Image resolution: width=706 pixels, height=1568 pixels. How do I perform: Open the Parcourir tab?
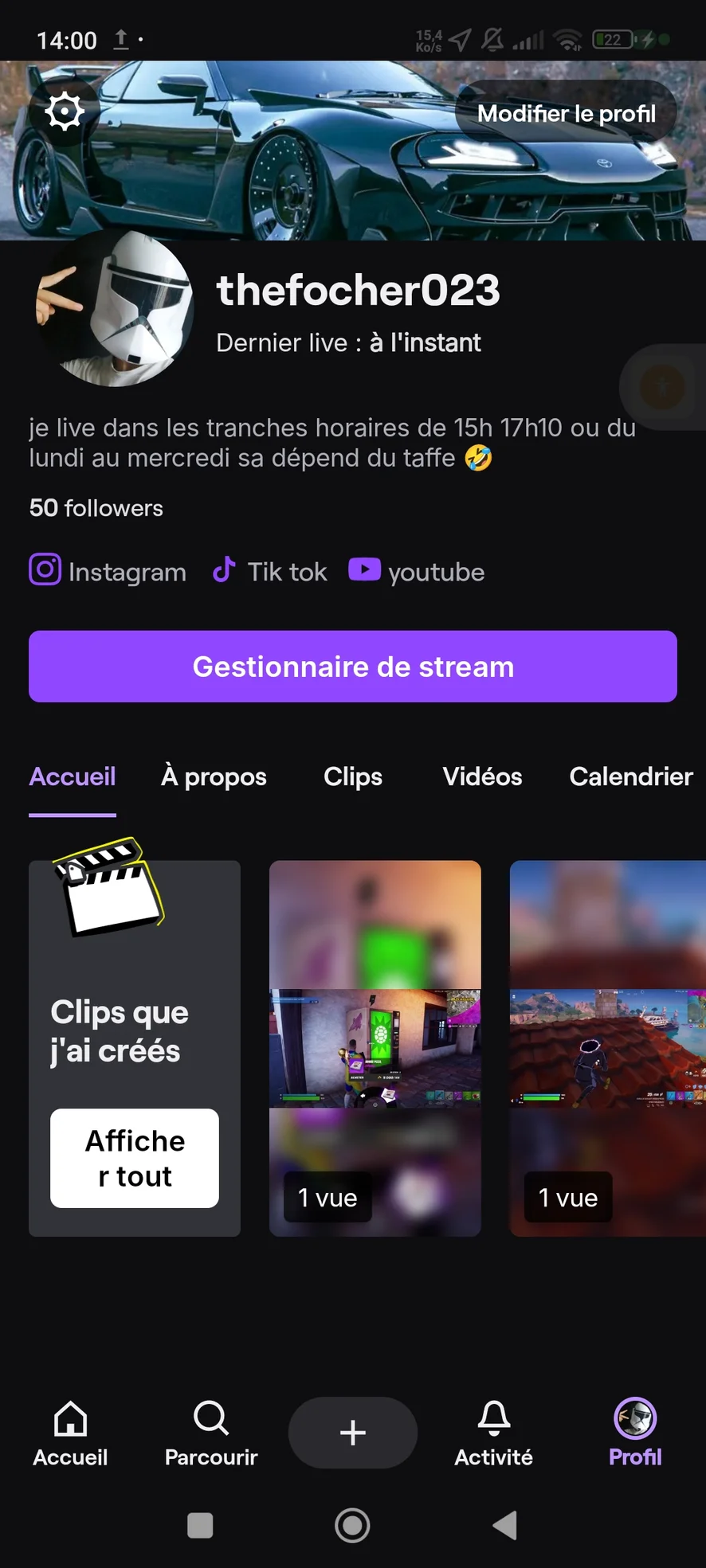(211, 1433)
